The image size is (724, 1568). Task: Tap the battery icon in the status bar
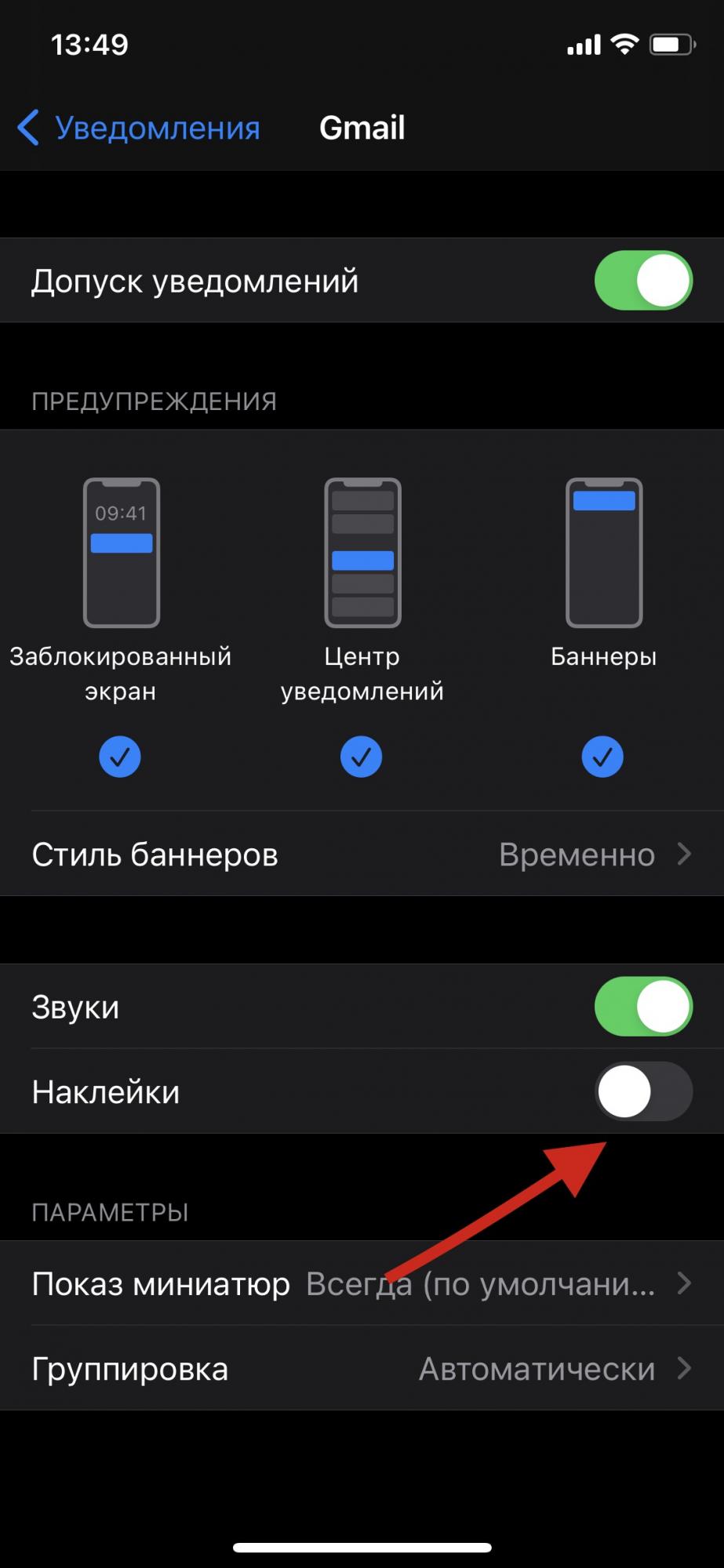click(671, 45)
